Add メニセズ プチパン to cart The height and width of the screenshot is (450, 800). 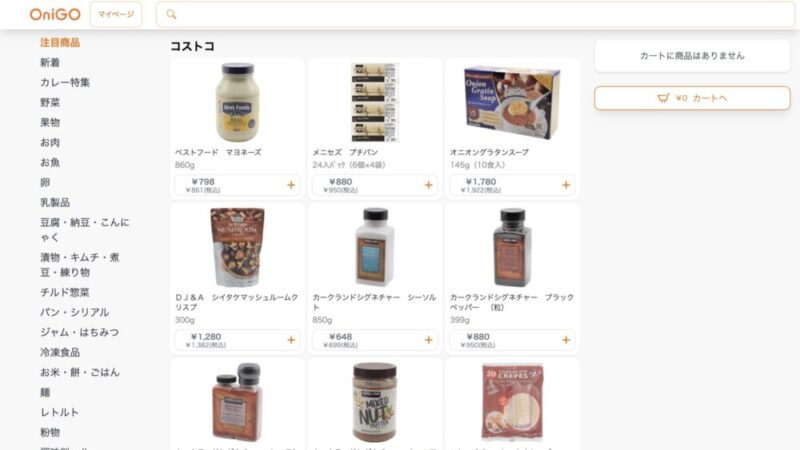(x=428, y=185)
